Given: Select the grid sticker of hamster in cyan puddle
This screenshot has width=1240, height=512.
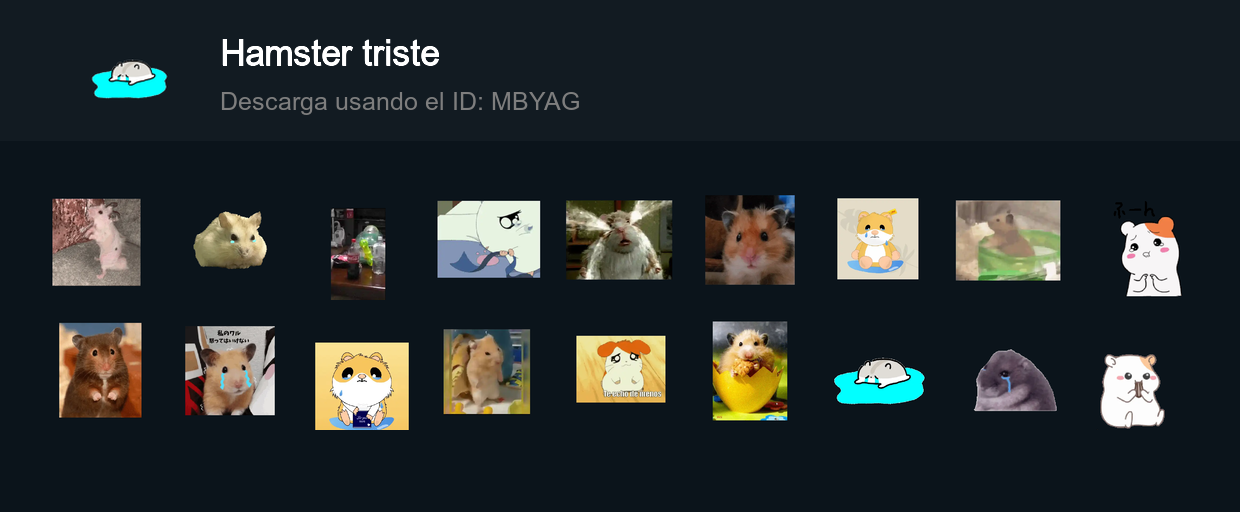Looking at the screenshot, I should [x=878, y=380].
